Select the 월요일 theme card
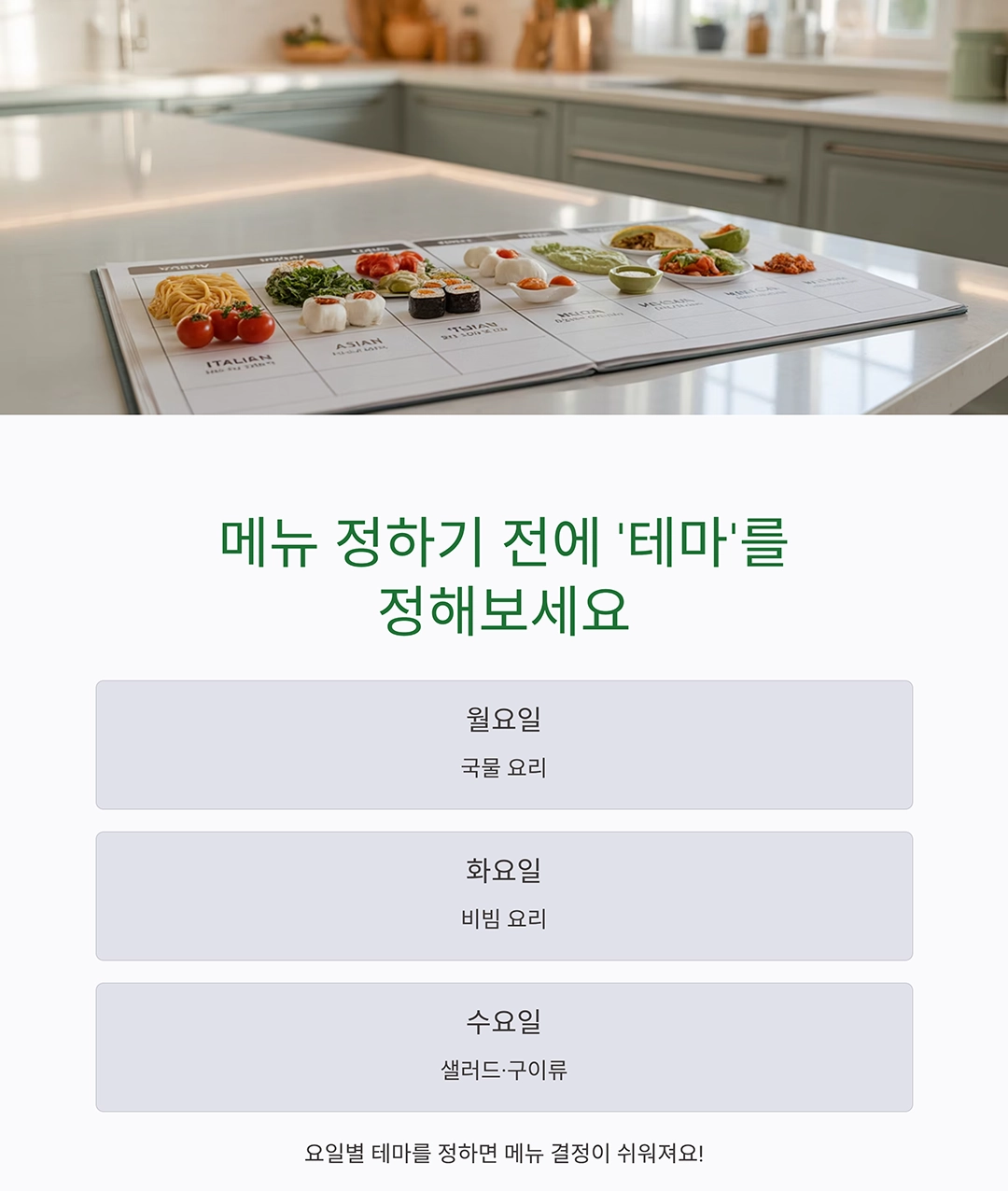This screenshot has width=1008, height=1191. 504,745
